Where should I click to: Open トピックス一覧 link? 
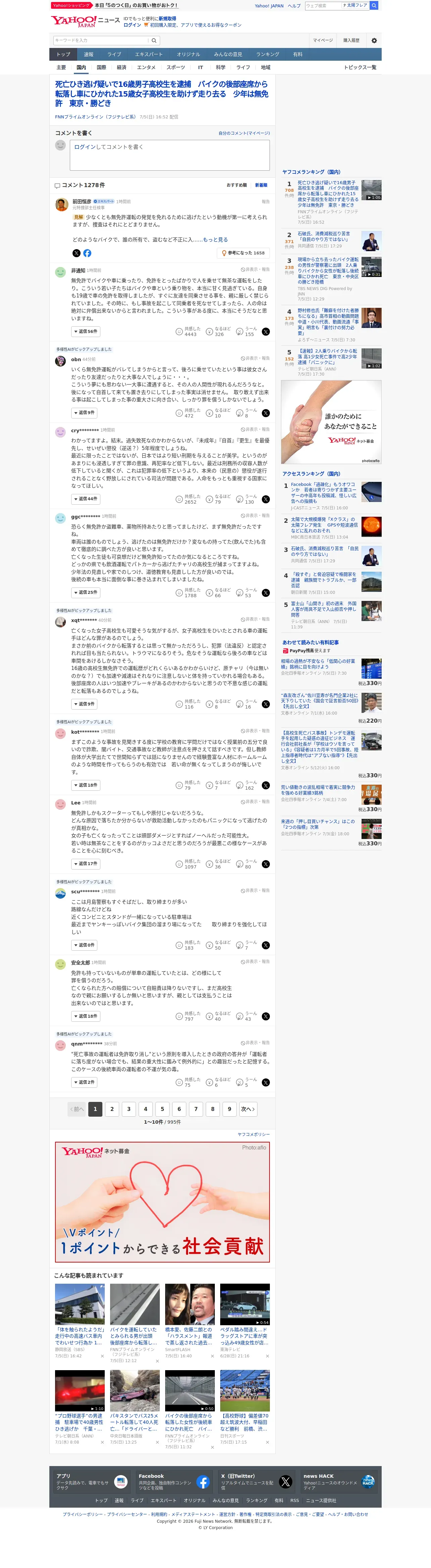pos(360,67)
